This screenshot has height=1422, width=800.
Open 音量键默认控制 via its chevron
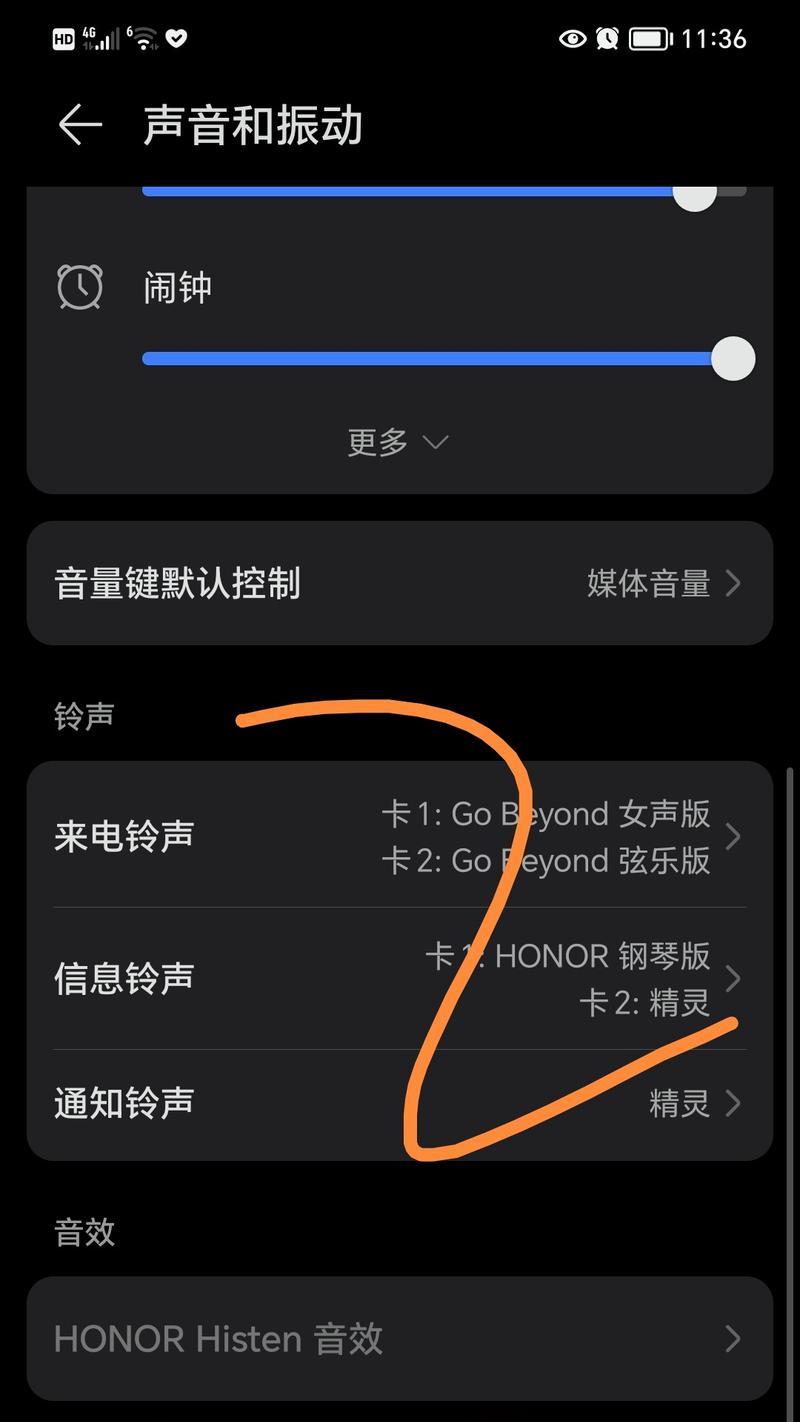(732, 583)
